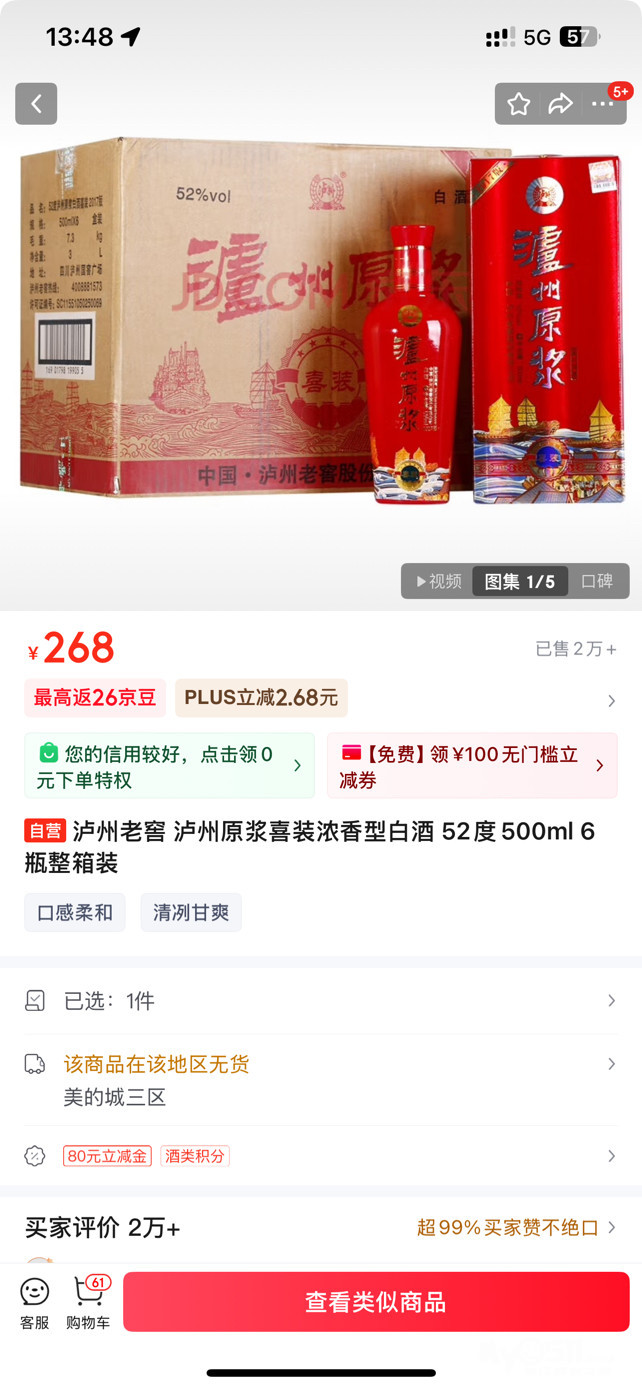Go back to the previous page
This screenshot has height=1389, width=642.
pos(36,104)
